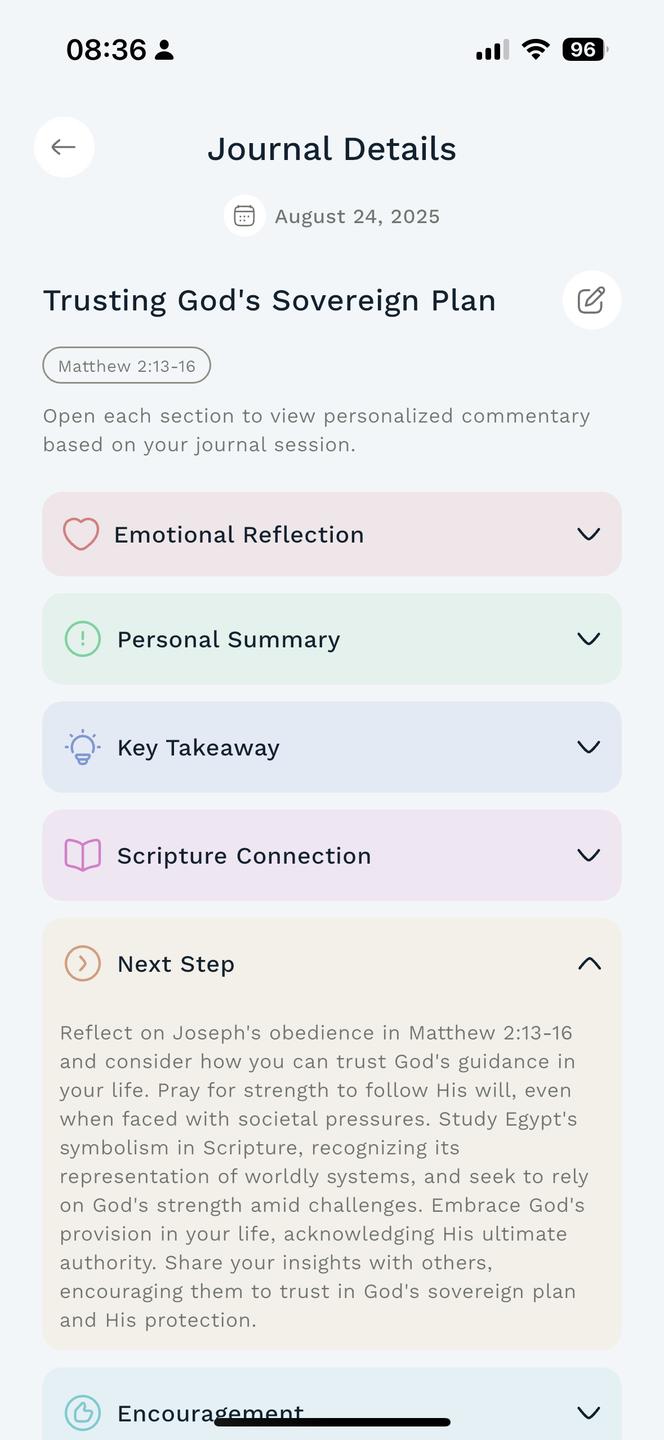Open the Key Takeaway section
The width and height of the screenshot is (664, 1440).
[x=331, y=747]
